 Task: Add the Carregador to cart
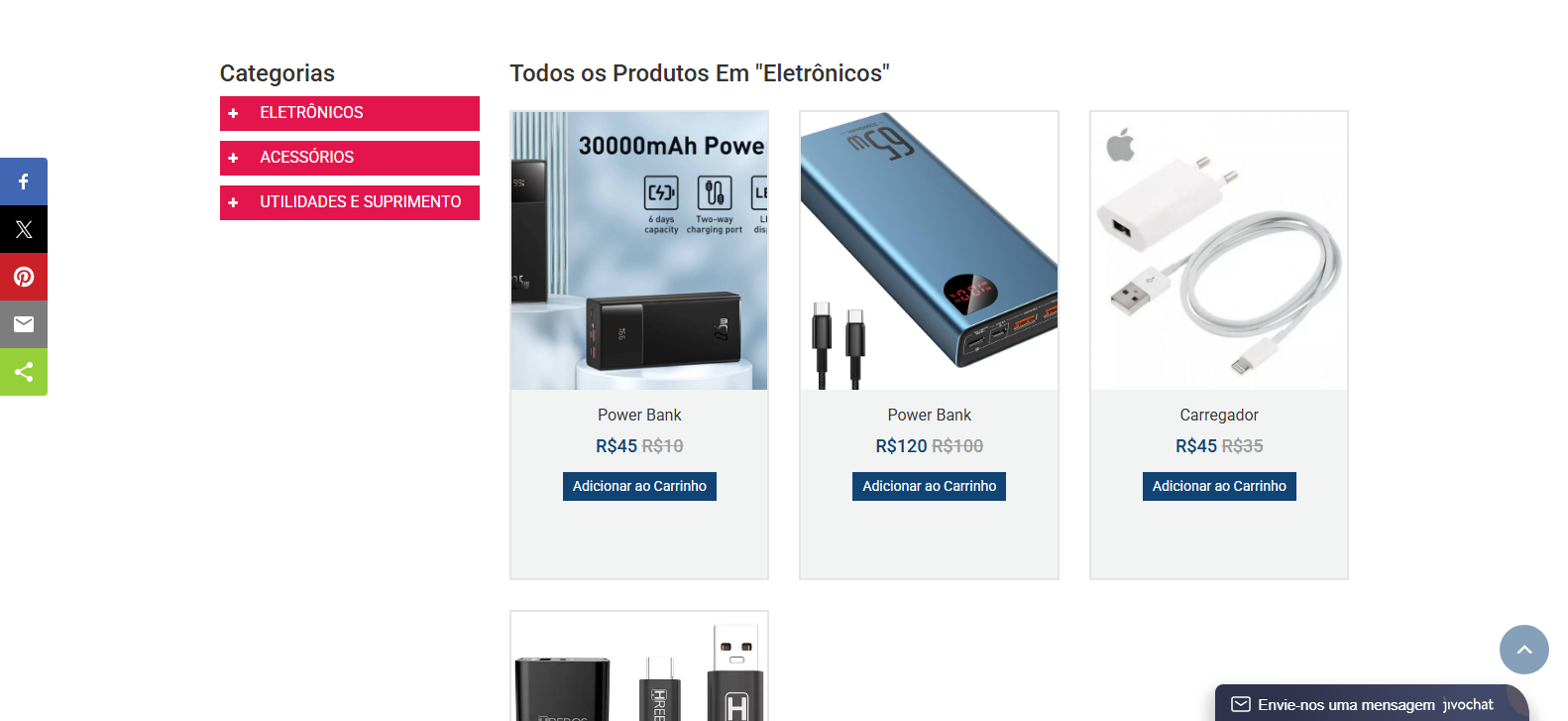pos(1218,486)
